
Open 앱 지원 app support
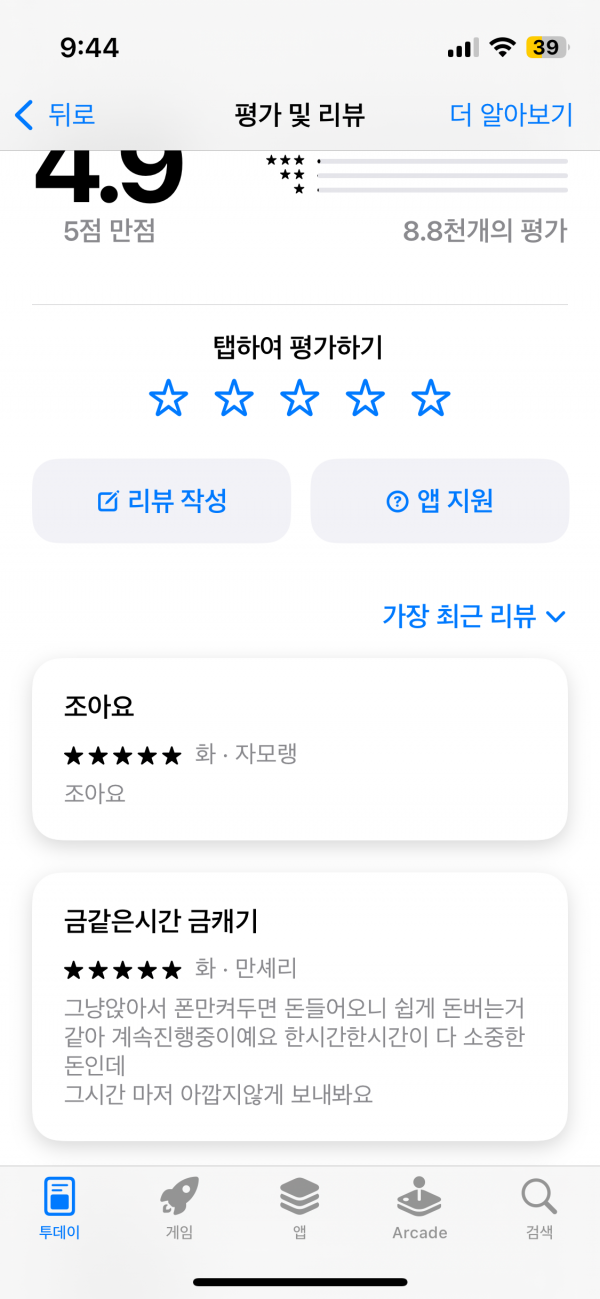click(x=440, y=501)
